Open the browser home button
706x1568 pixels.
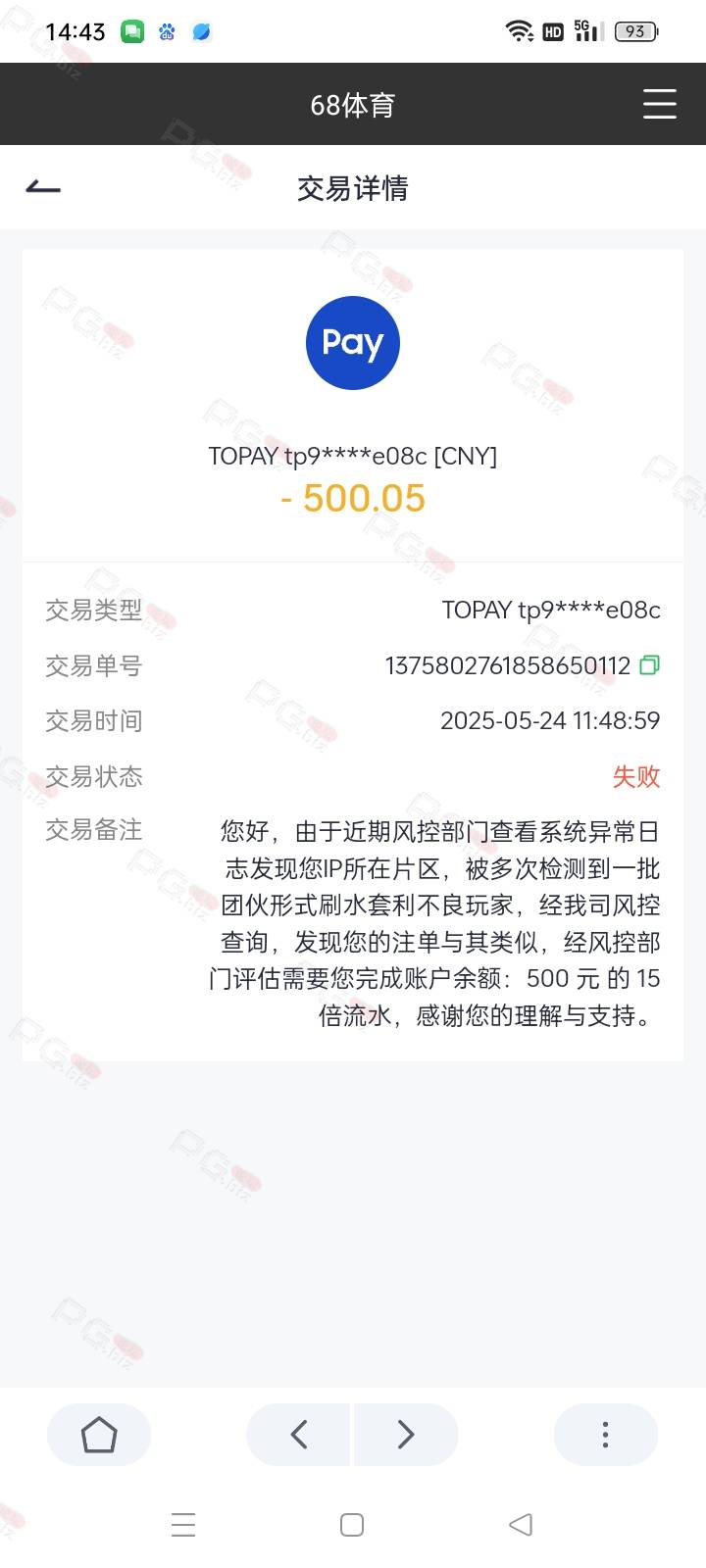pos(99,1435)
